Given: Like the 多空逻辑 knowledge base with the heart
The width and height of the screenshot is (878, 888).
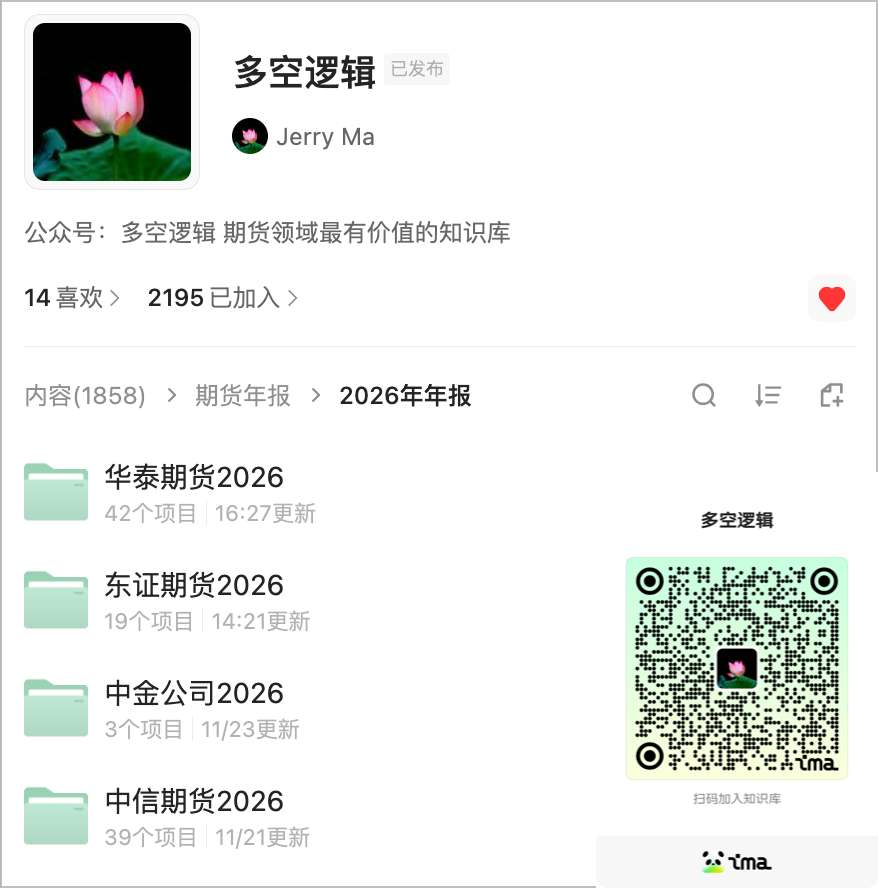Looking at the screenshot, I should [831, 298].
